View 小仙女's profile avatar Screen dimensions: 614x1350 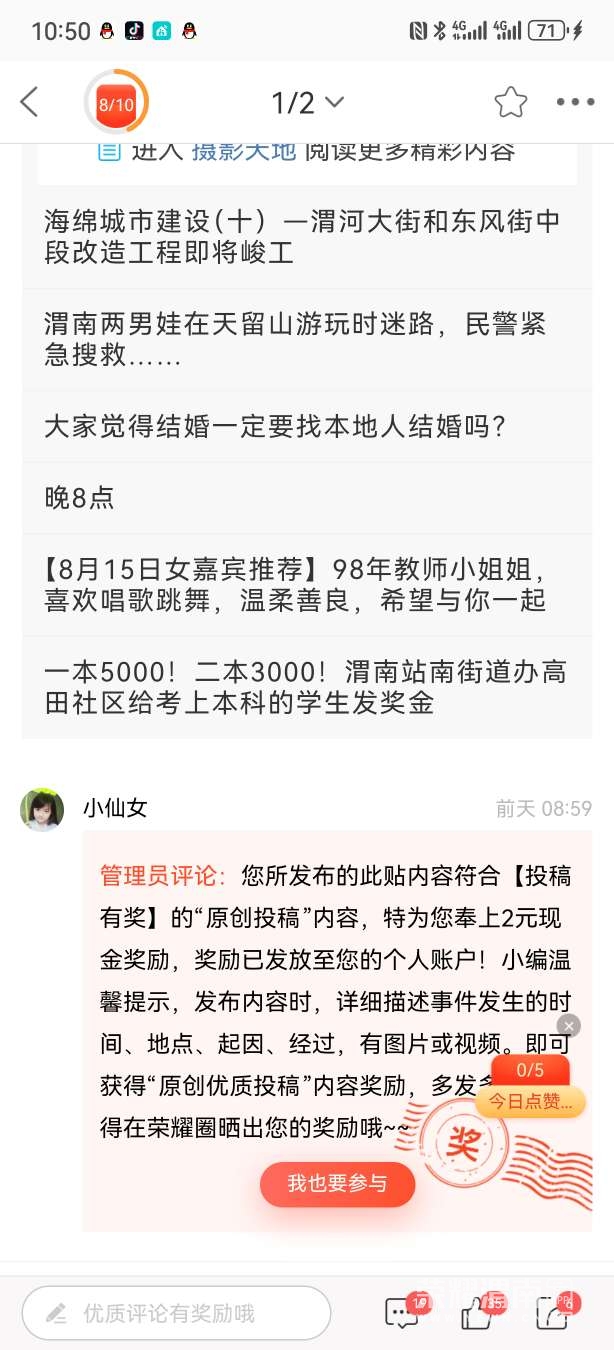pyautogui.click(x=42, y=809)
